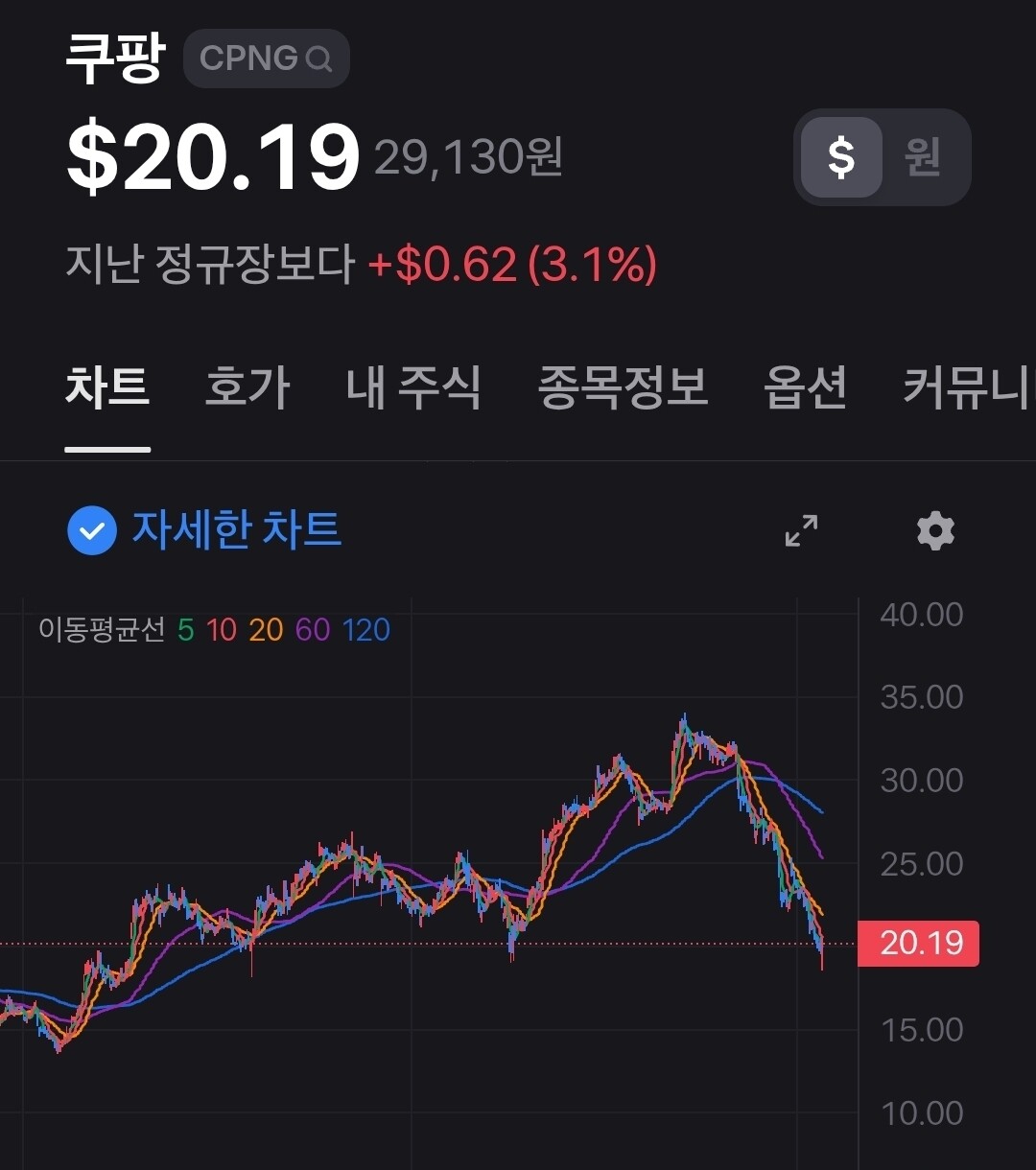The width and height of the screenshot is (1036, 1170).
Task: Open chart settings gear
Action: (935, 530)
